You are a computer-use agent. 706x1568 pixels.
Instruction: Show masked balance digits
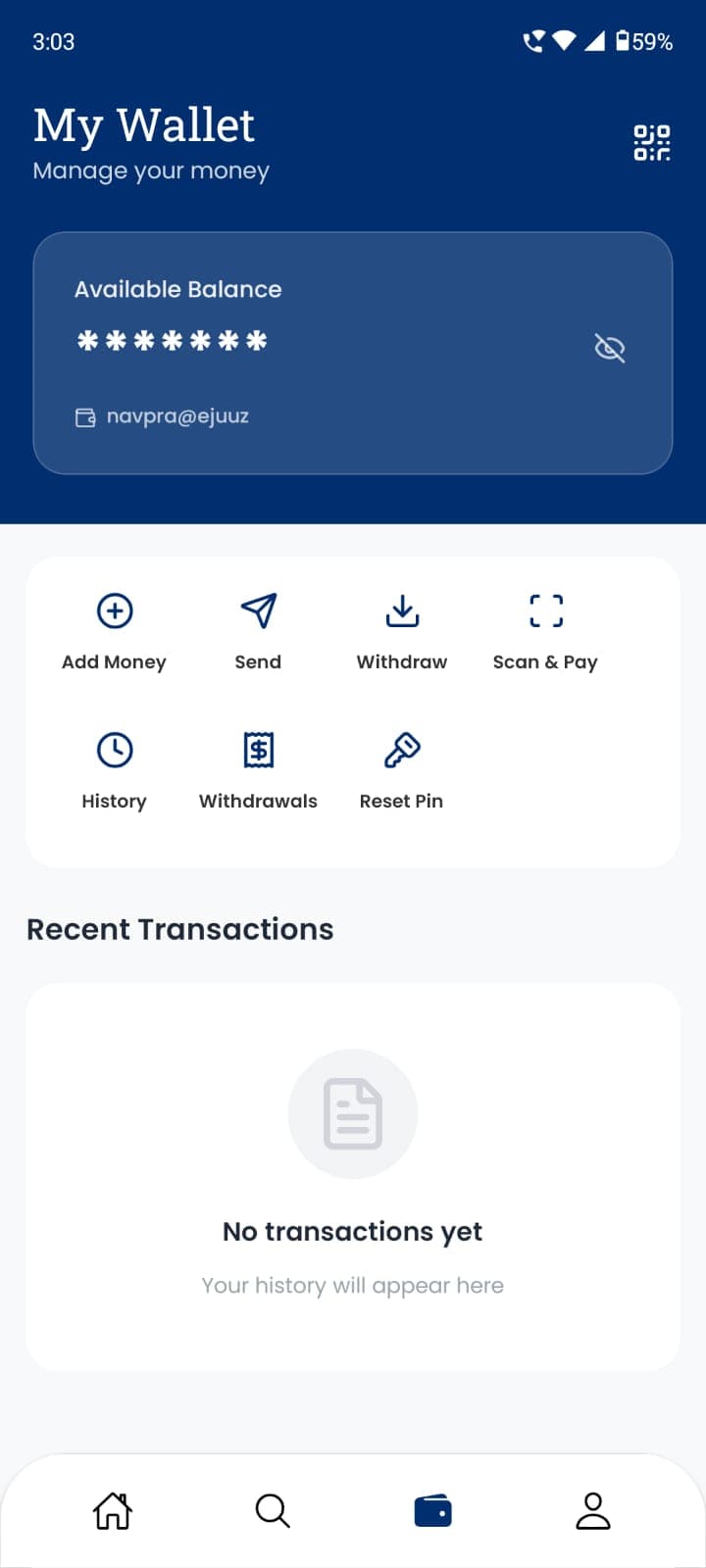pyautogui.click(x=172, y=341)
